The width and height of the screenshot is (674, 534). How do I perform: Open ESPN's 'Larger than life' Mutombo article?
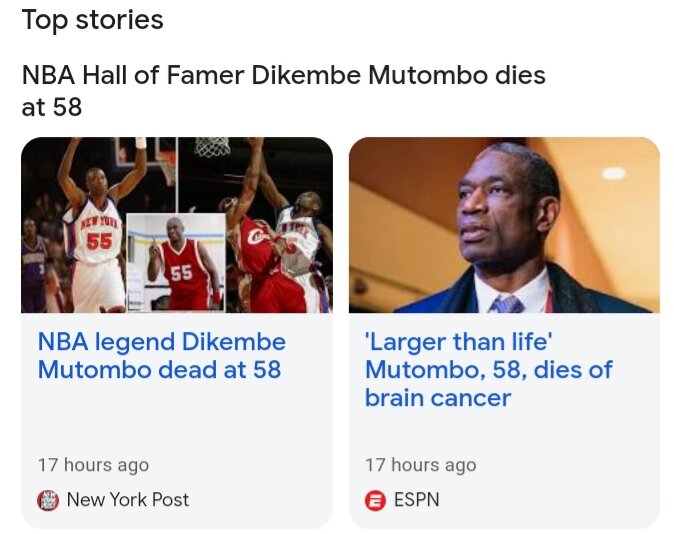click(x=488, y=370)
